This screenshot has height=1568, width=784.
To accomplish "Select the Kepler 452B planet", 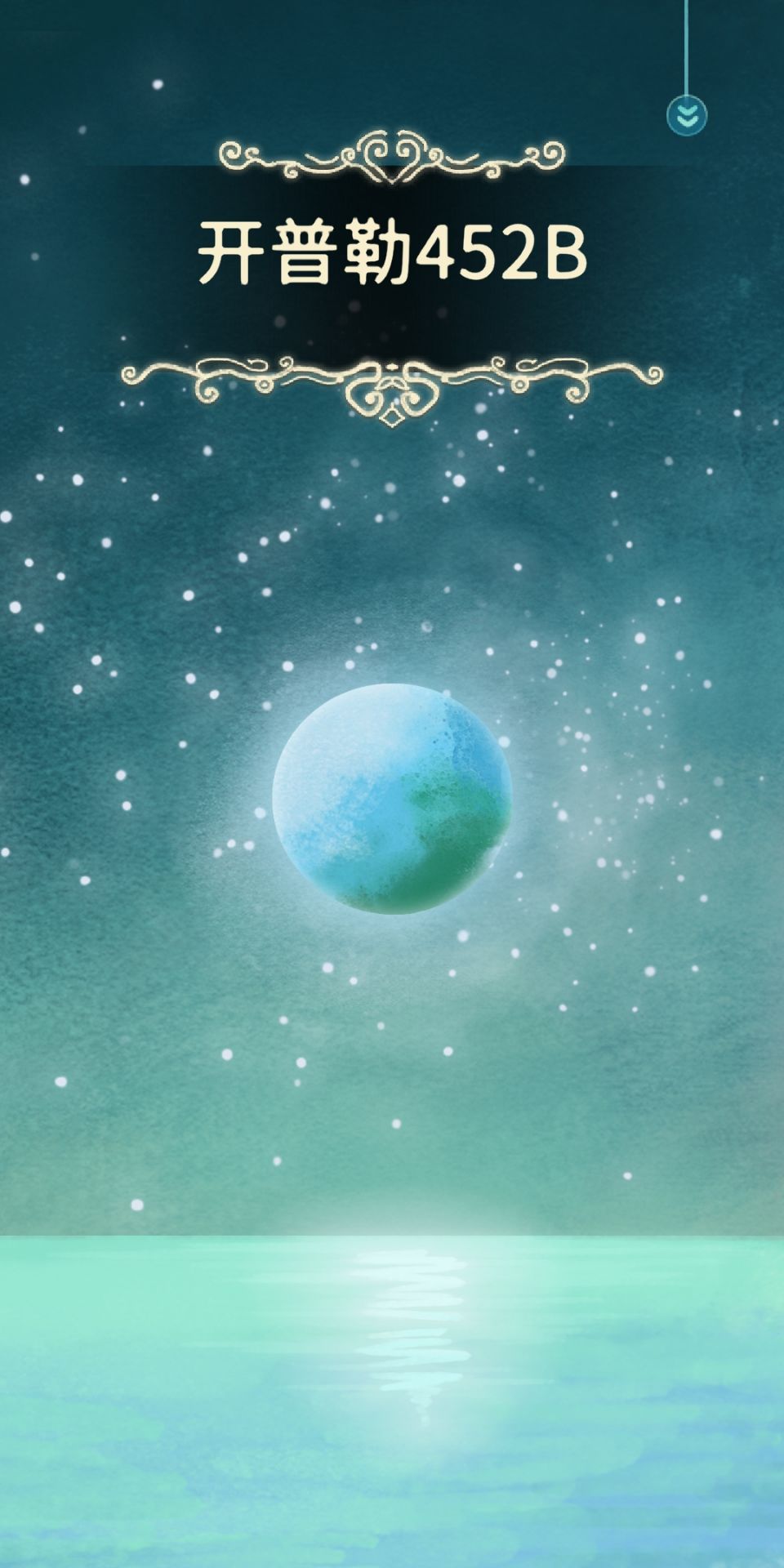I will pyautogui.click(x=392, y=798).
